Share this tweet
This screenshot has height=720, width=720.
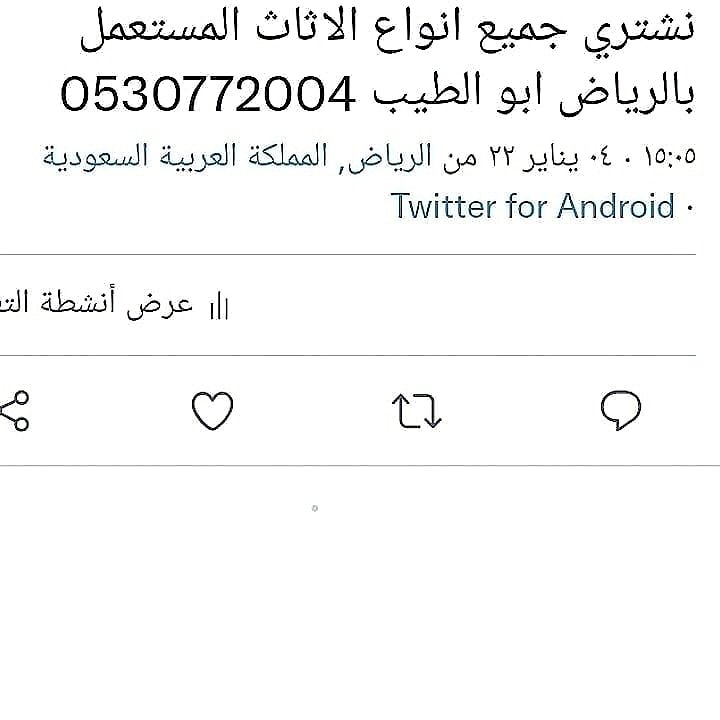[x=14, y=411]
